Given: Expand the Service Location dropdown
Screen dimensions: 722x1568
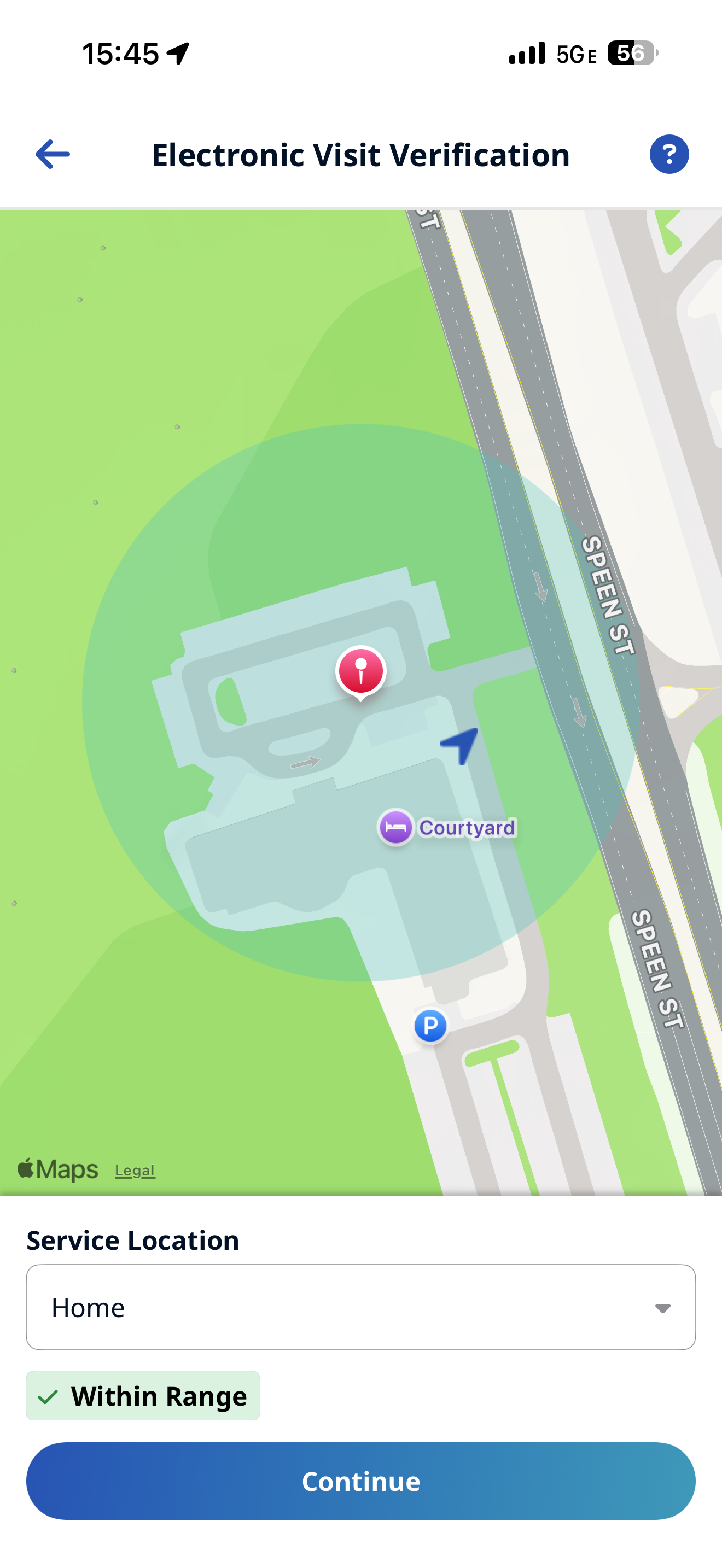Looking at the screenshot, I should [x=360, y=1307].
